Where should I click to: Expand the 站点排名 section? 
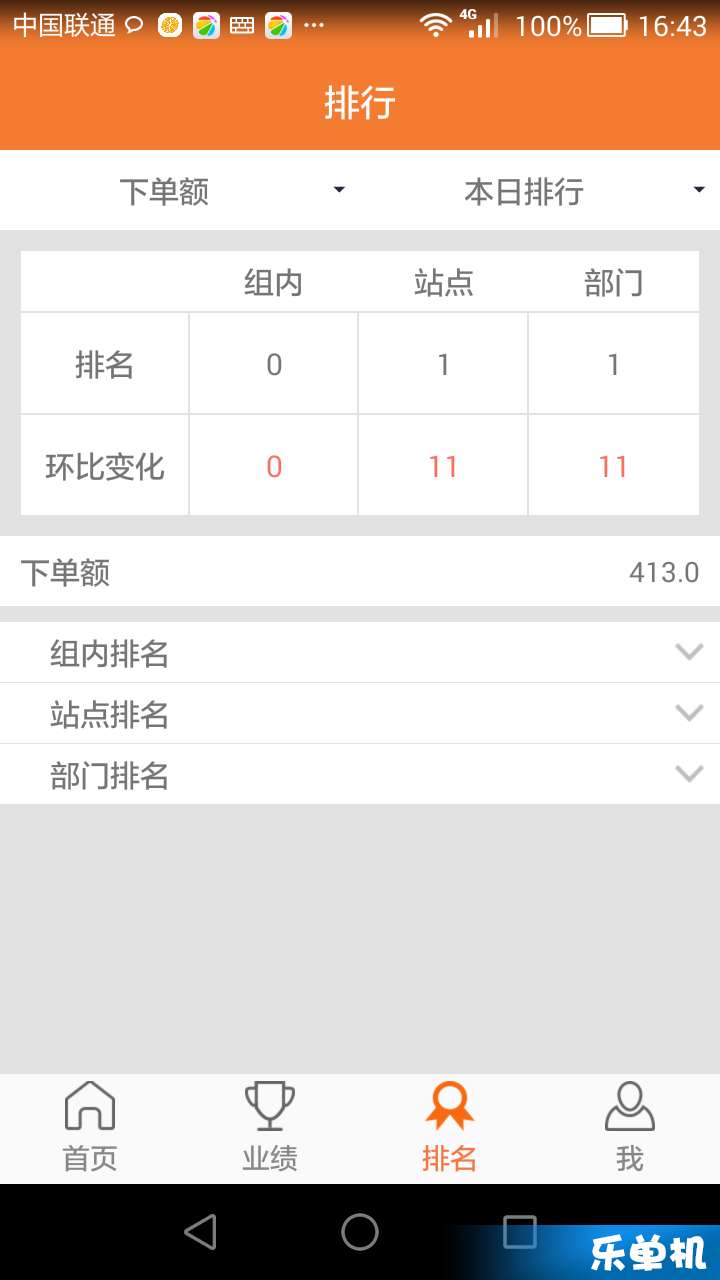[x=360, y=714]
